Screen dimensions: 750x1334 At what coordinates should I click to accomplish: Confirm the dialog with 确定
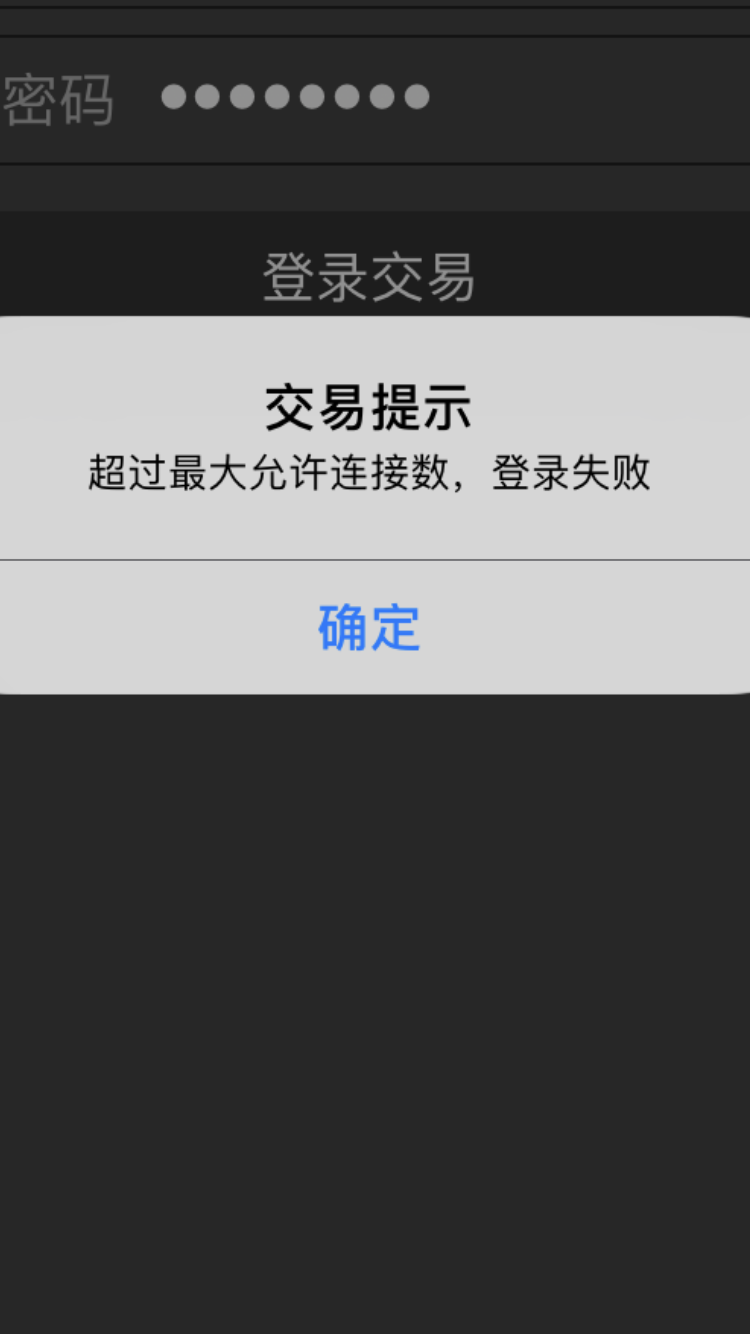pyautogui.click(x=369, y=628)
